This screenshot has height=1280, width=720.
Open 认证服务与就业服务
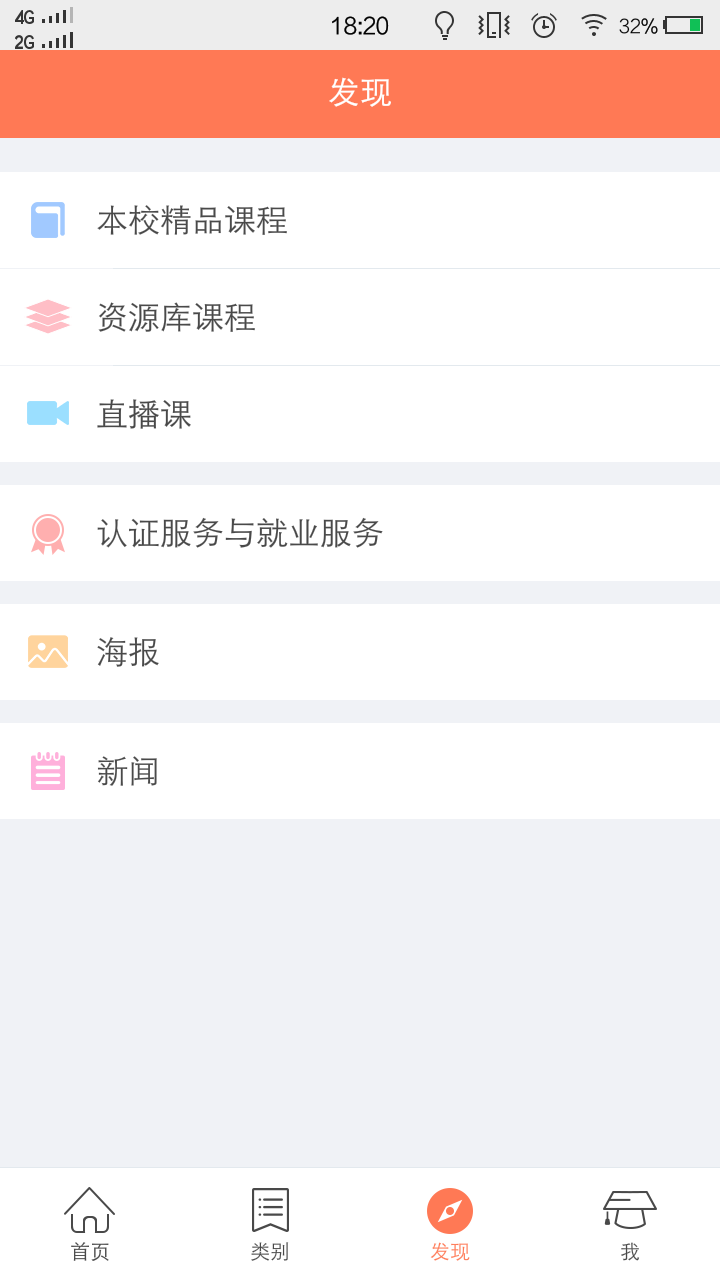point(360,533)
